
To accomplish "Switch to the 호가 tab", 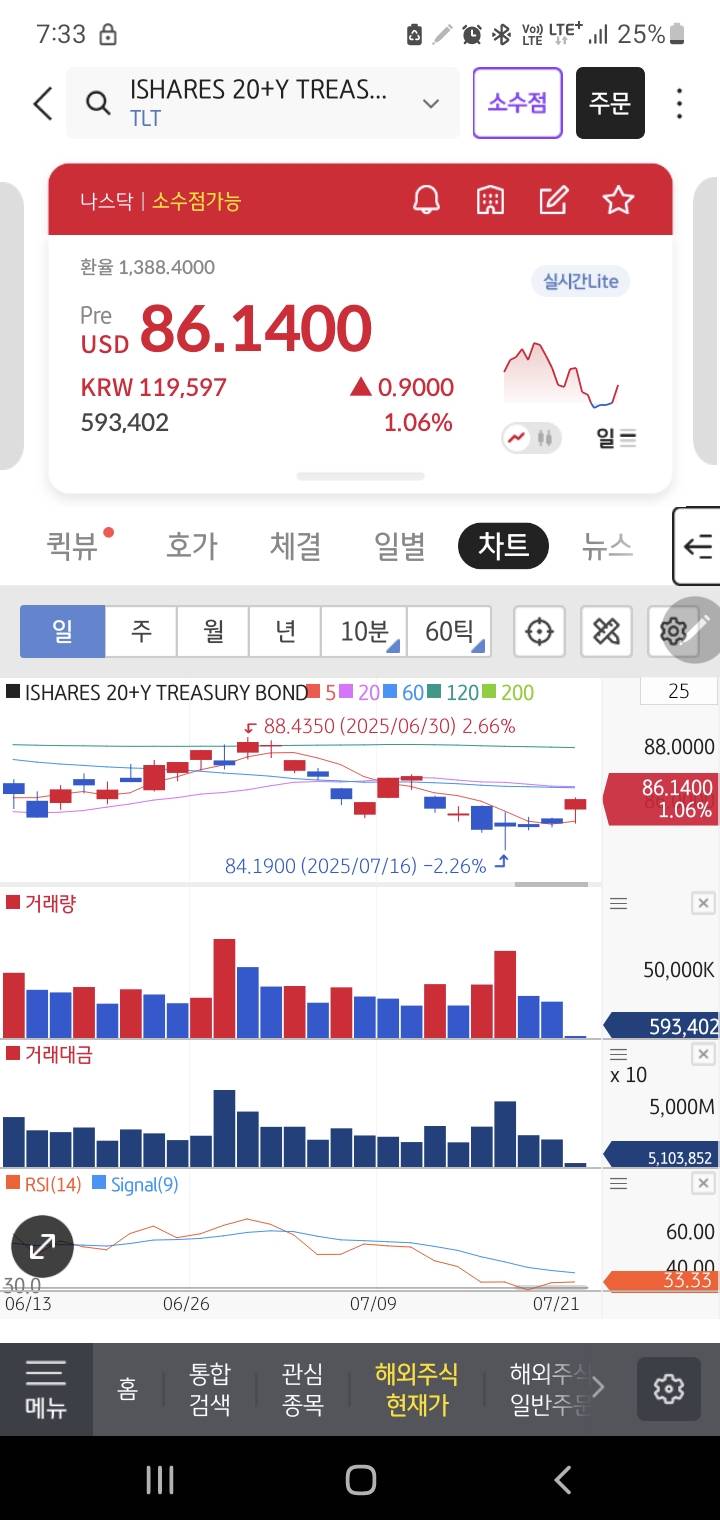I will coord(191,546).
